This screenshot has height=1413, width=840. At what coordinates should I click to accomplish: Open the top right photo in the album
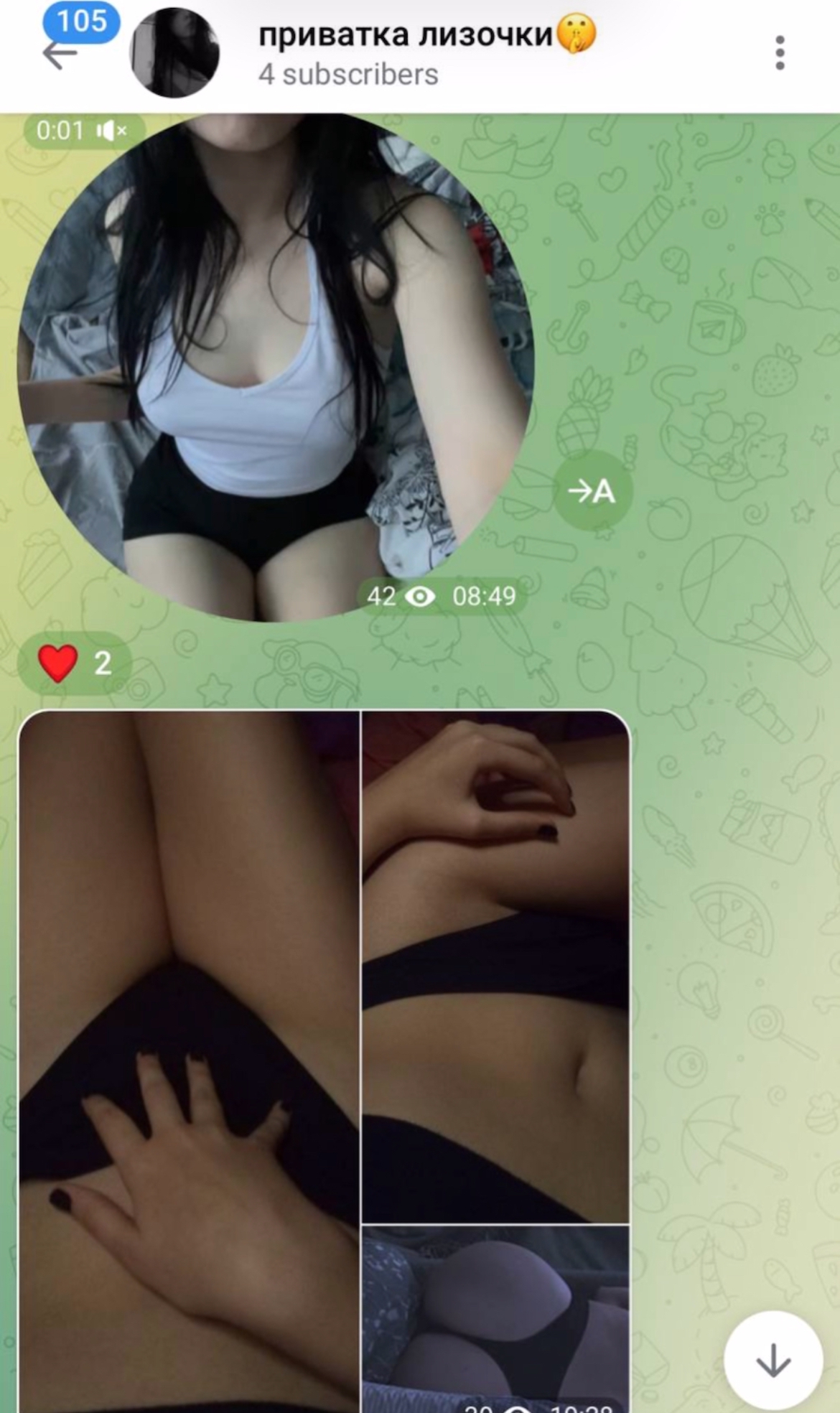pyautogui.click(x=495, y=966)
